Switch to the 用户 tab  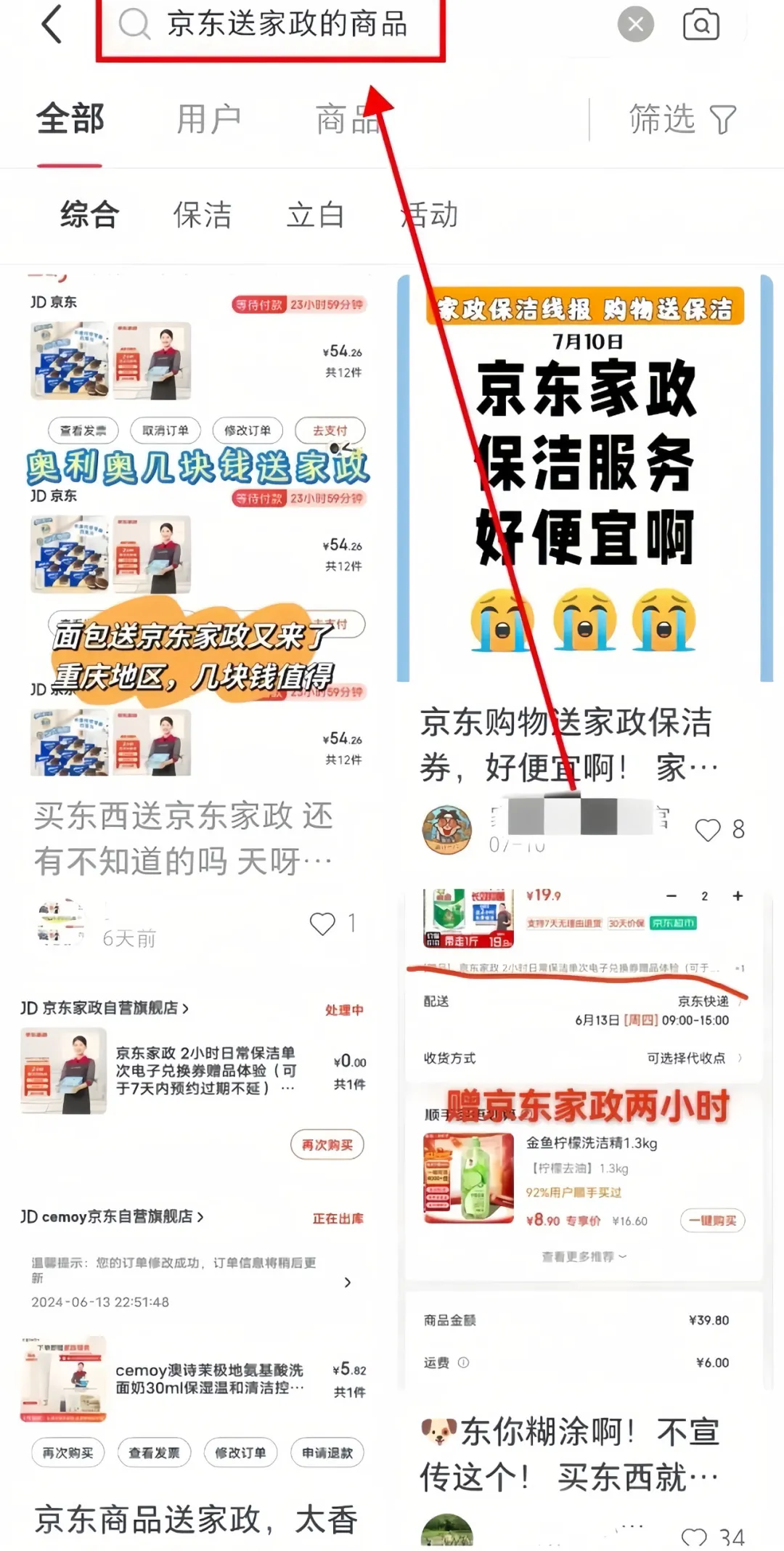click(209, 119)
